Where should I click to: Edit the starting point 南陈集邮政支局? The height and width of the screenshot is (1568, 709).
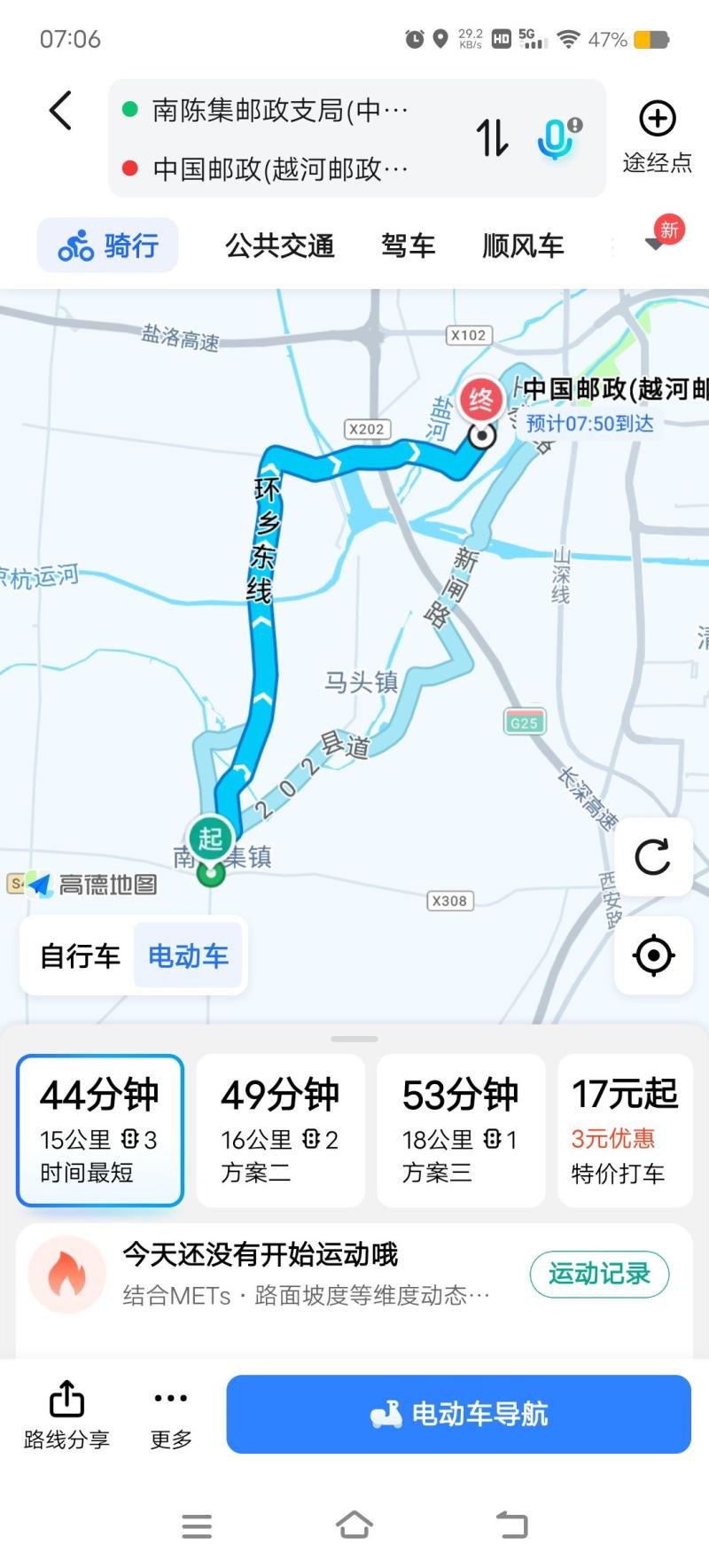tap(279, 110)
